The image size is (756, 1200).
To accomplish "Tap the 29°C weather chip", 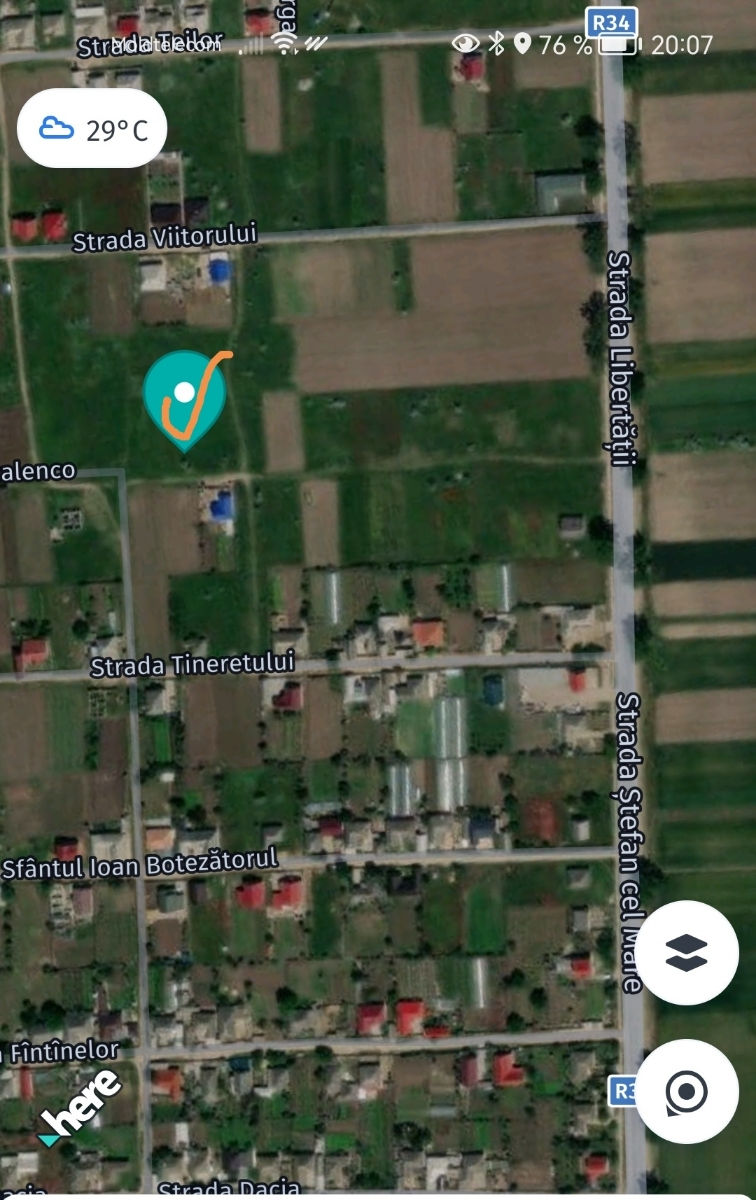I will (91, 128).
